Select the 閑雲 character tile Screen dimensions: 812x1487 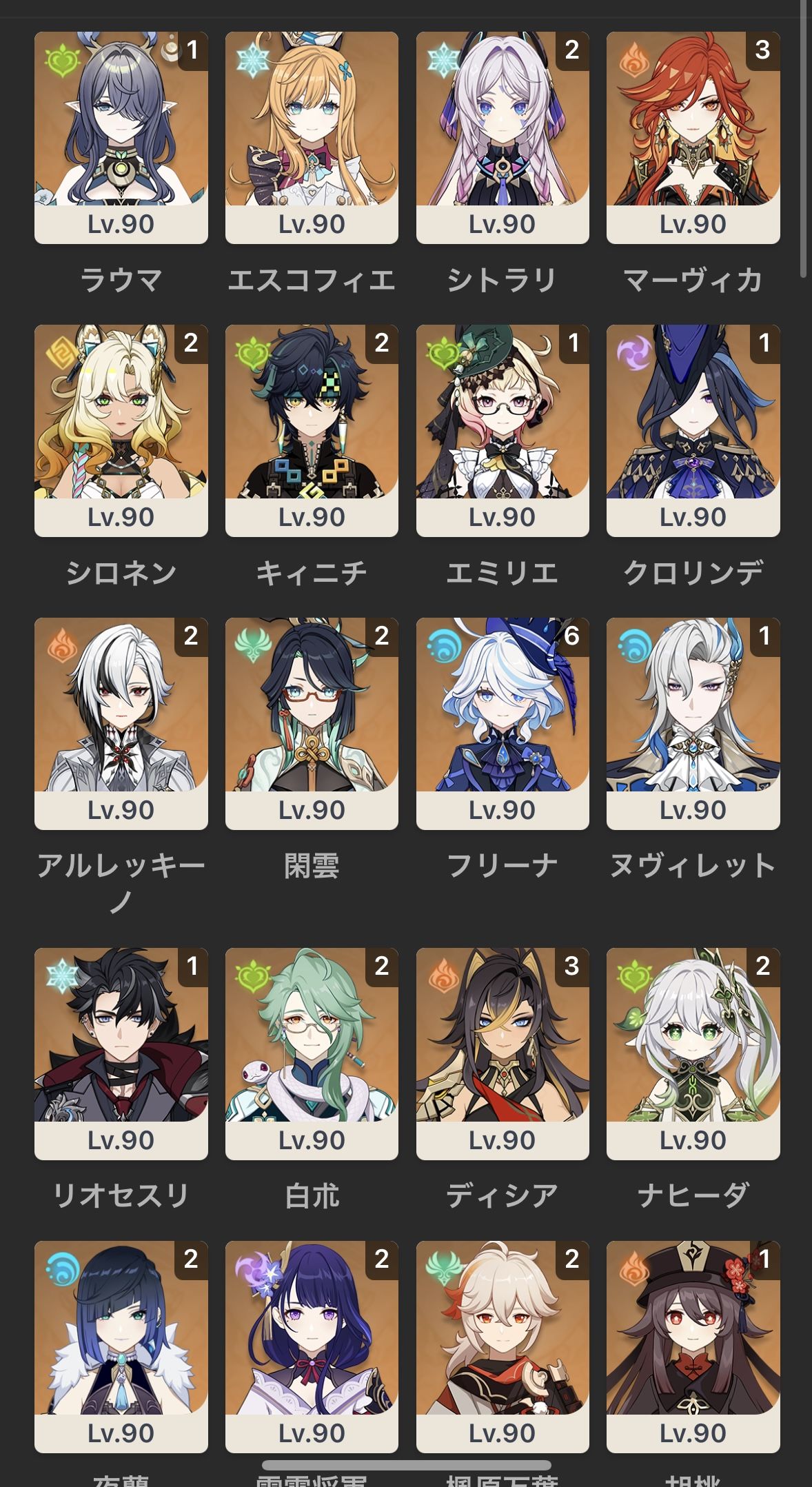pos(312,723)
